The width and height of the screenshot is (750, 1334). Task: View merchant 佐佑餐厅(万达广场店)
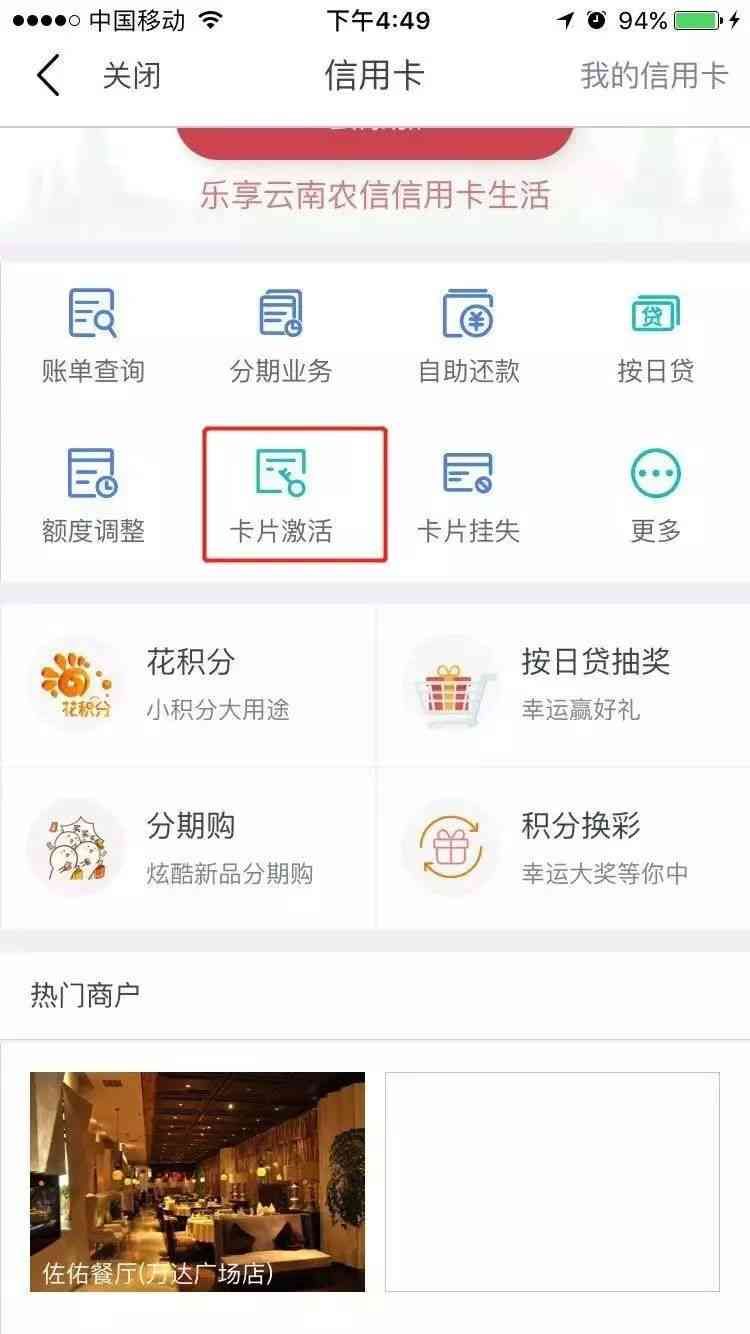point(197,1181)
